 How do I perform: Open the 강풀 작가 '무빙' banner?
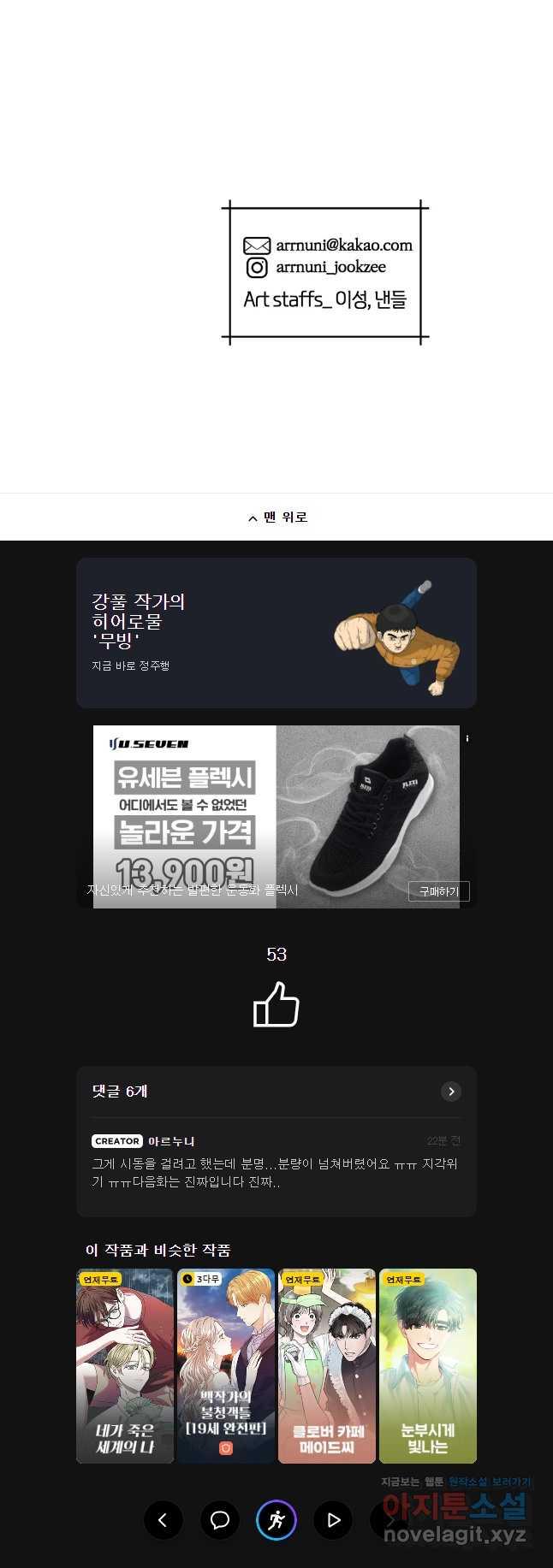276,633
